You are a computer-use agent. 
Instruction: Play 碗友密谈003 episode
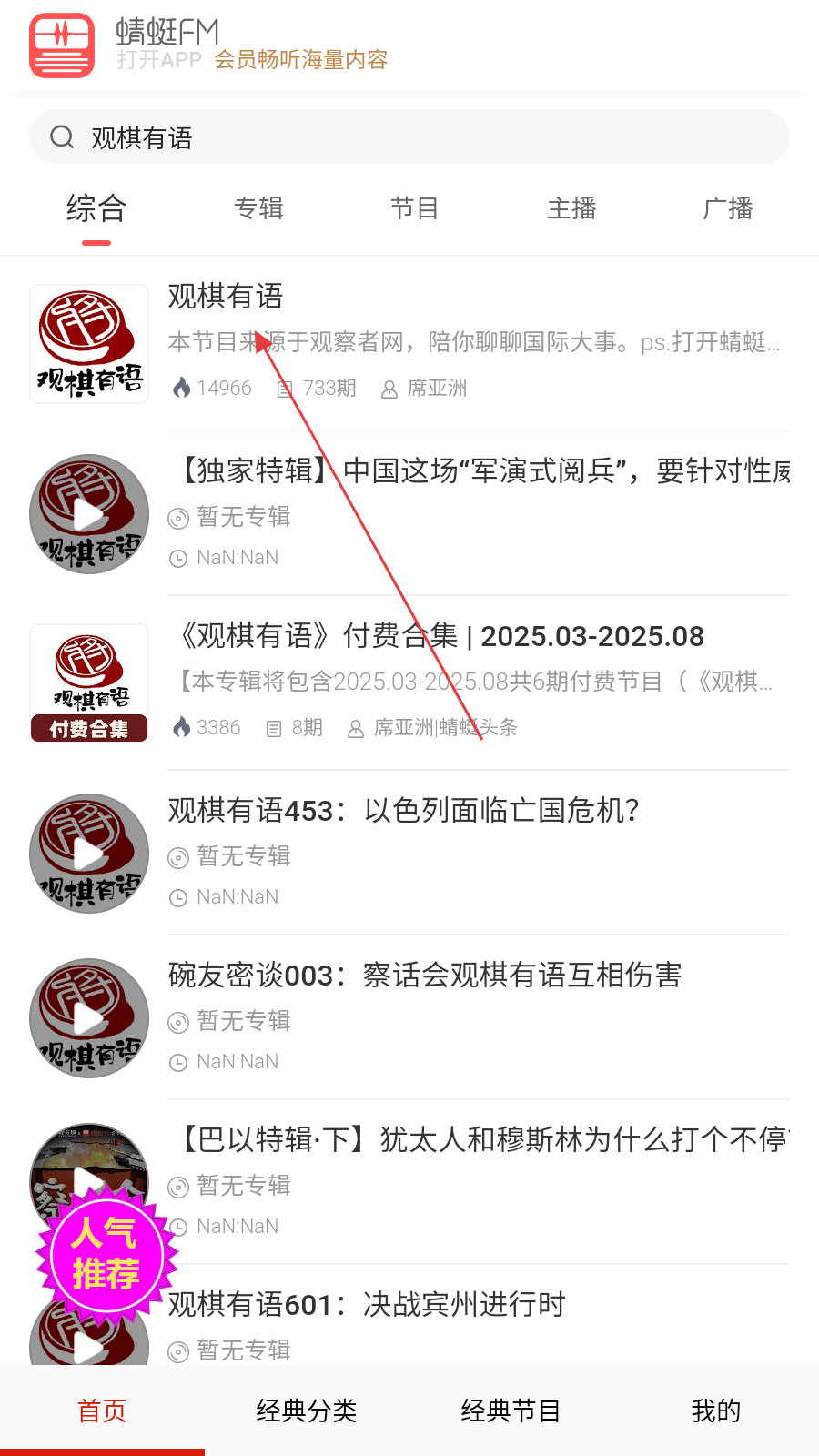point(409,1017)
